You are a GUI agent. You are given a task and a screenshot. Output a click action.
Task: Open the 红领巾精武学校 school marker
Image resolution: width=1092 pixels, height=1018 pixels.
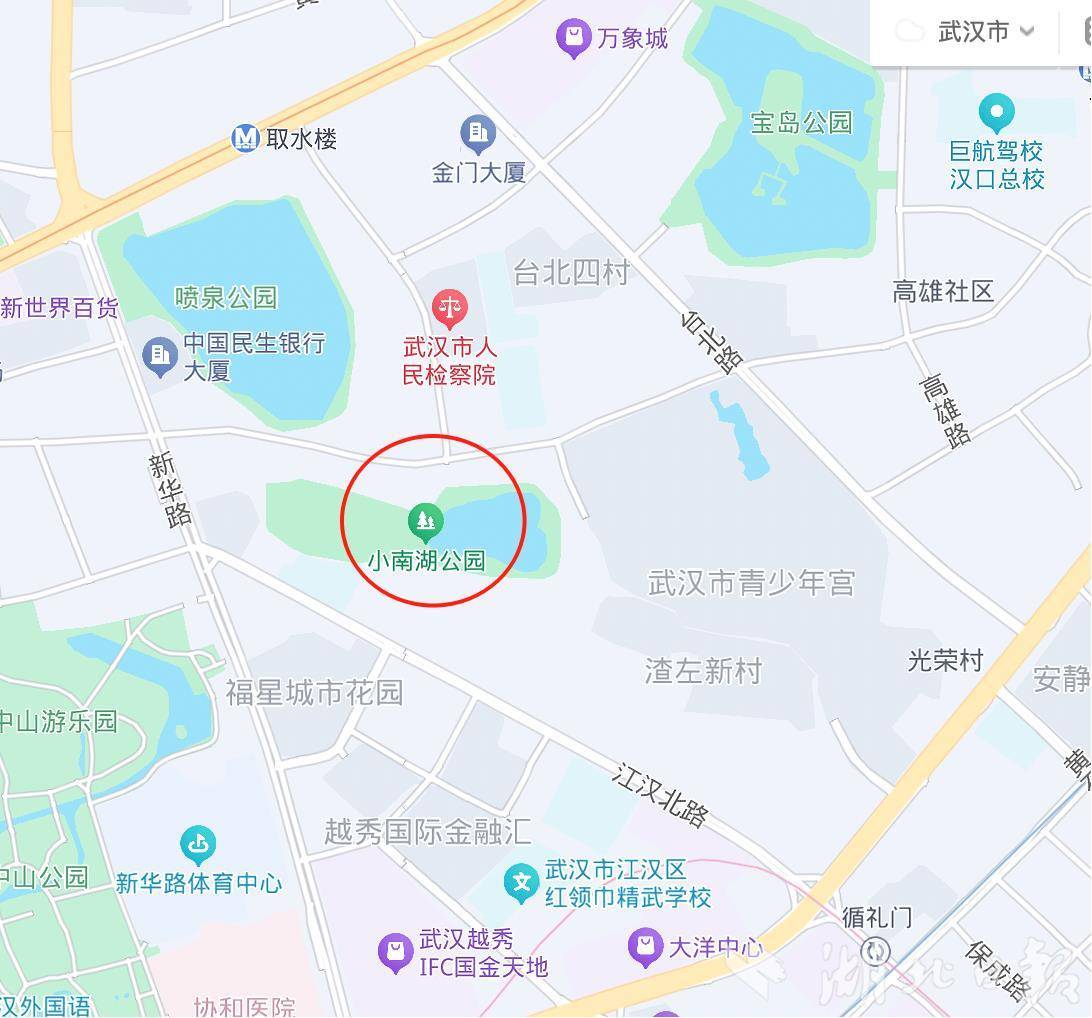click(520, 883)
